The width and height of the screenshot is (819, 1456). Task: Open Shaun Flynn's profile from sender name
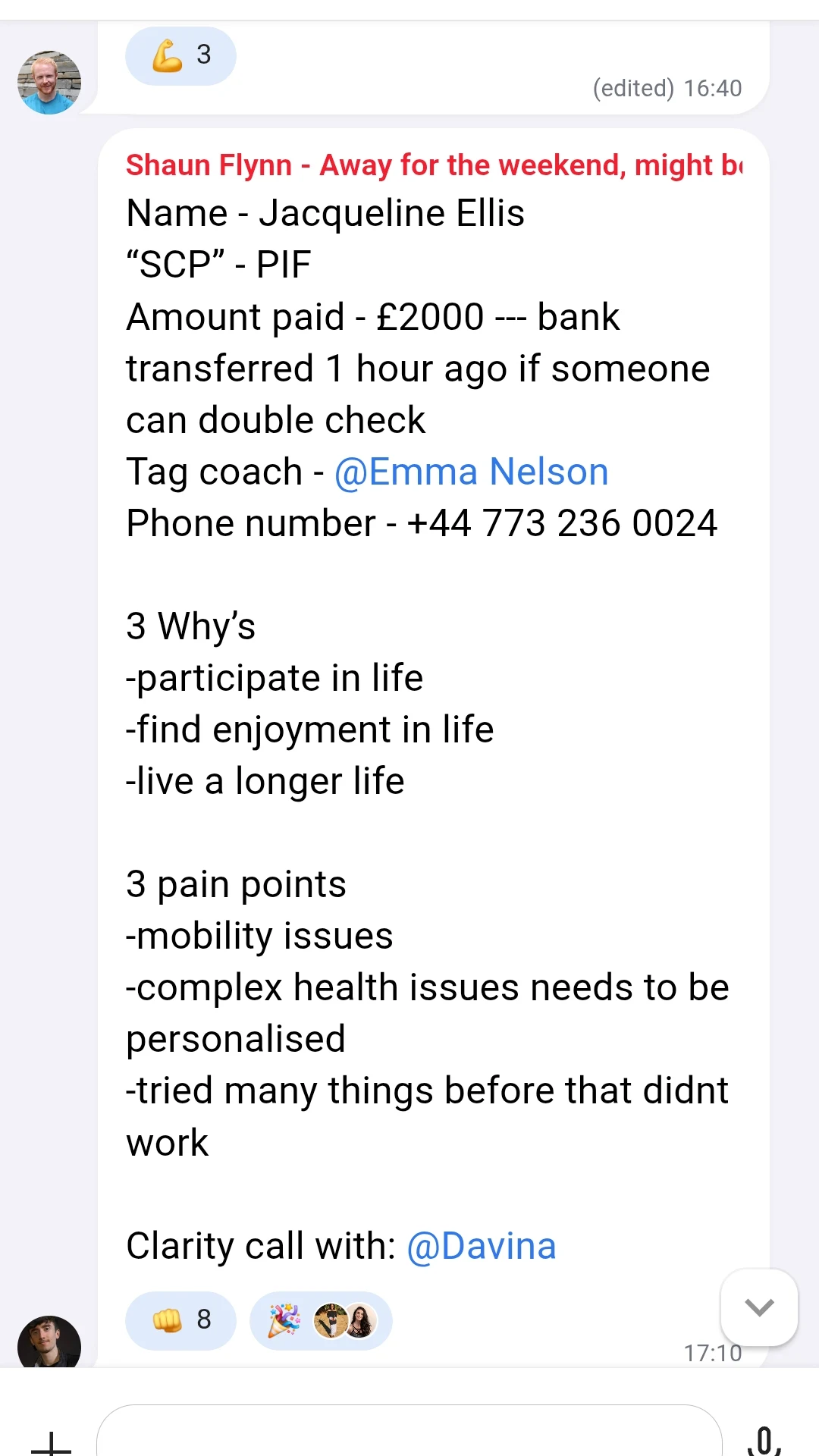click(x=209, y=165)
